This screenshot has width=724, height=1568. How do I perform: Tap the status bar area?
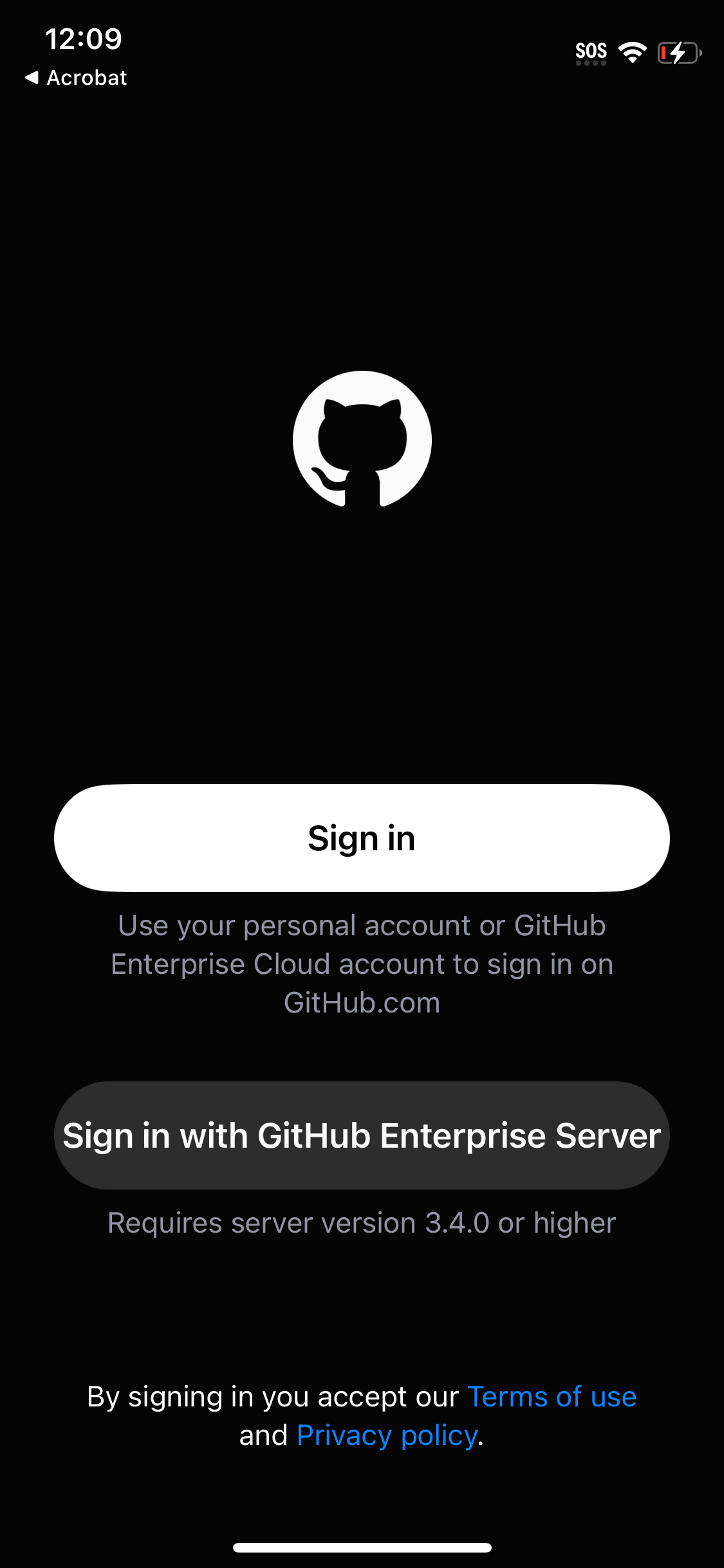coord(362,45)
